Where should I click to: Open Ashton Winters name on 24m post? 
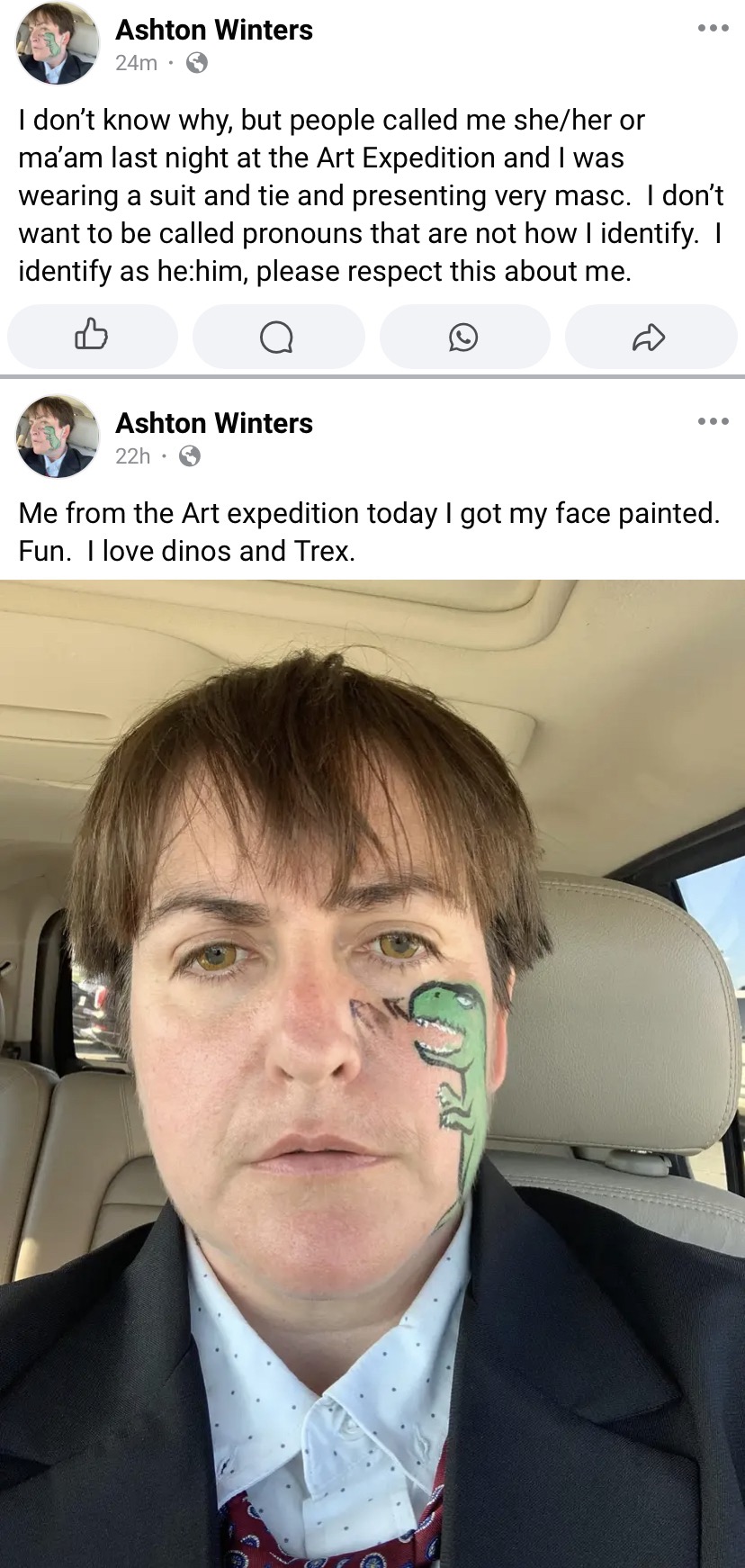[214, 30]
